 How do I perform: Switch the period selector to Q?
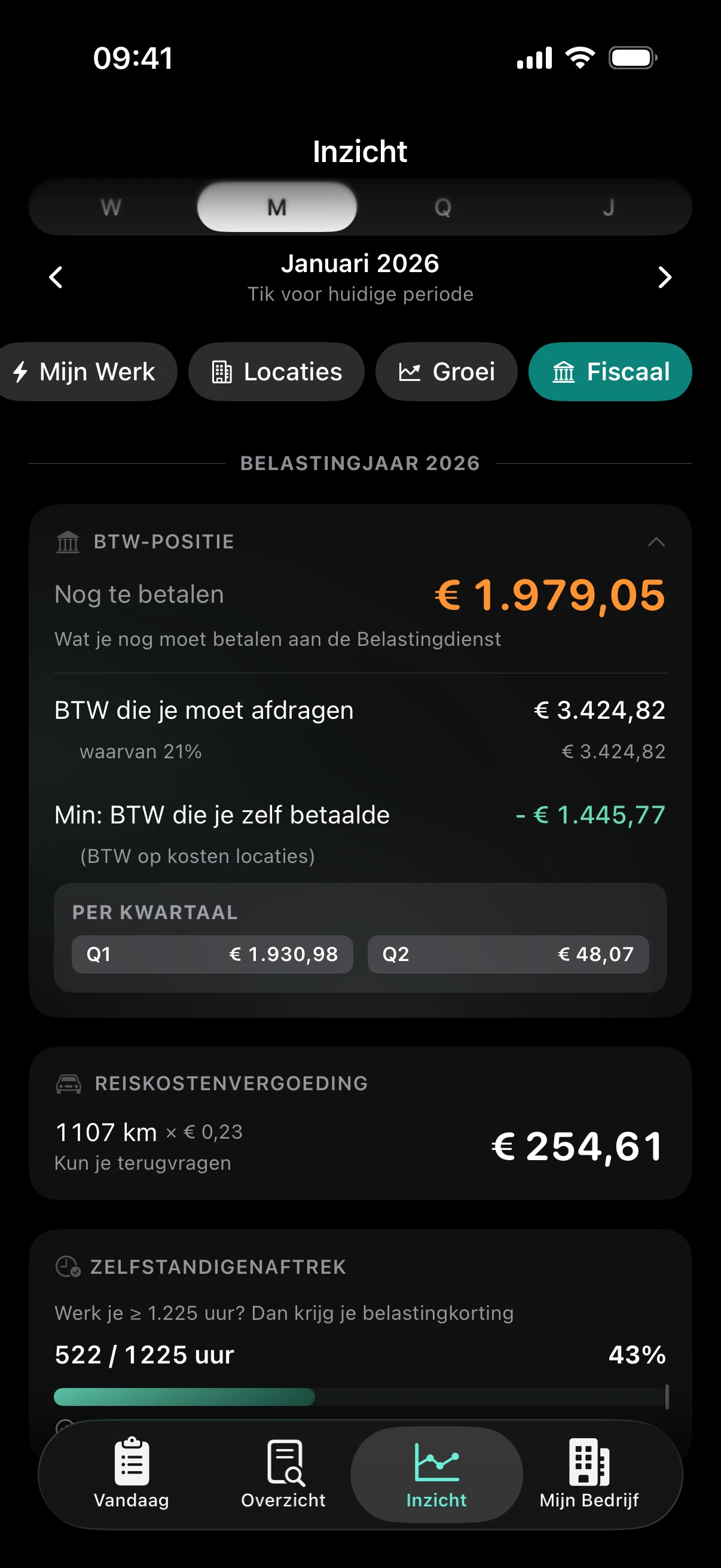[444, 208]
